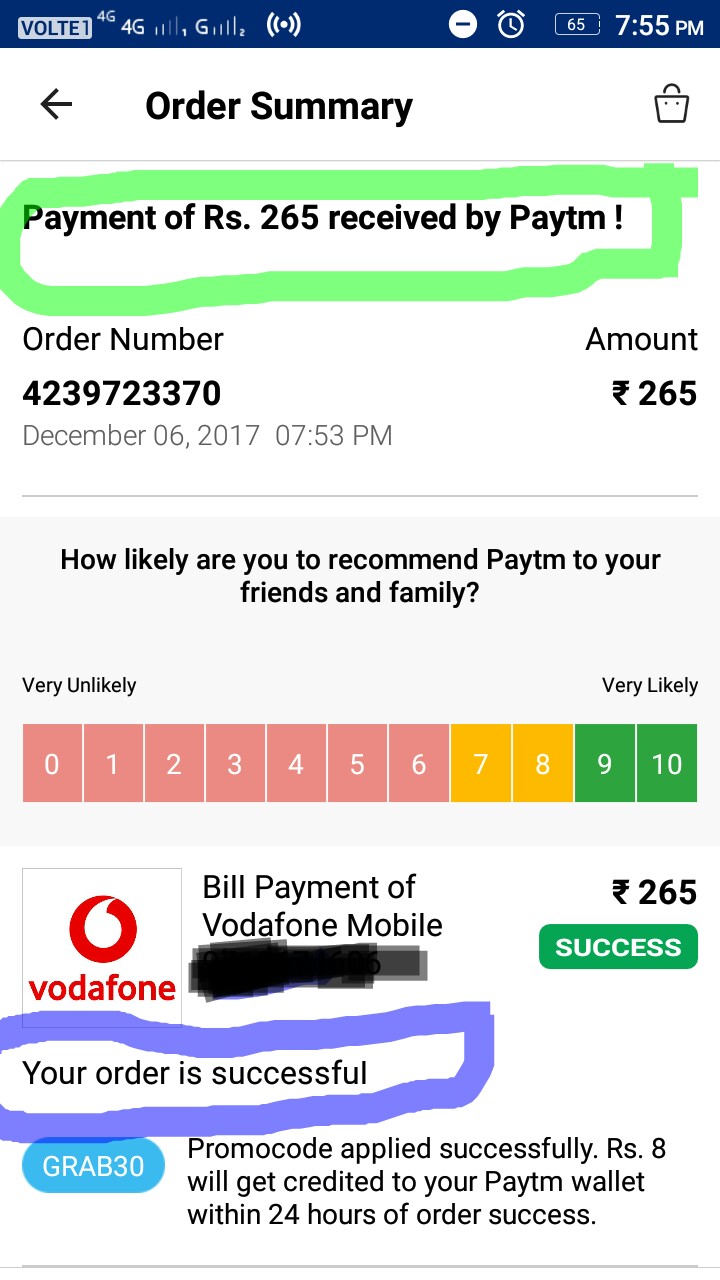720x1280 pixels.
Task: Select 6 on the rating bar
Action: point(419,765)
